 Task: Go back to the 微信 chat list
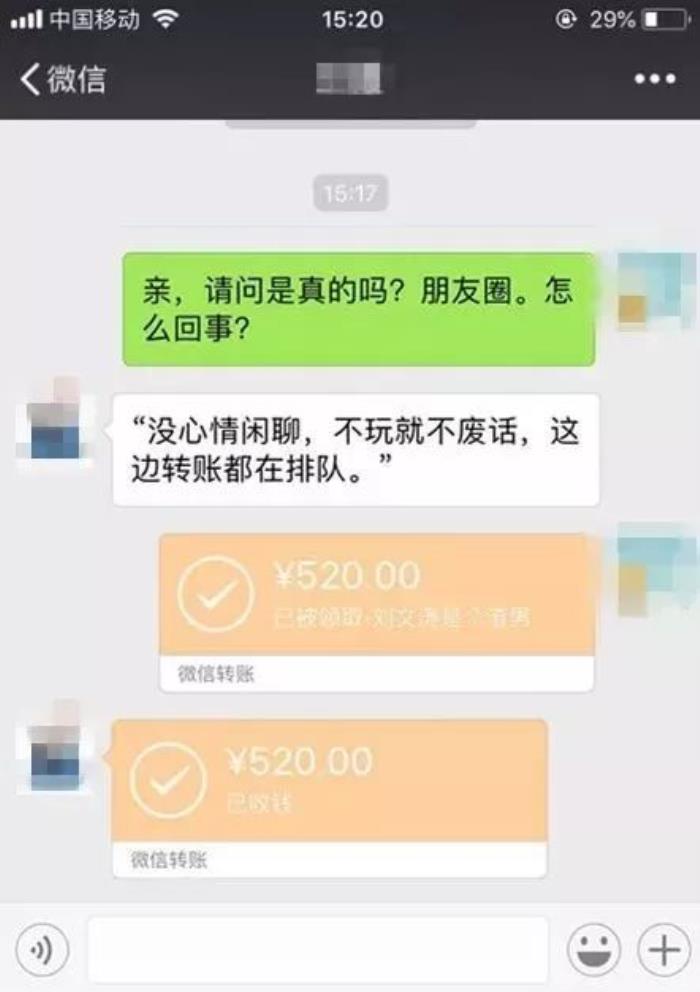[x=62, y=79]
